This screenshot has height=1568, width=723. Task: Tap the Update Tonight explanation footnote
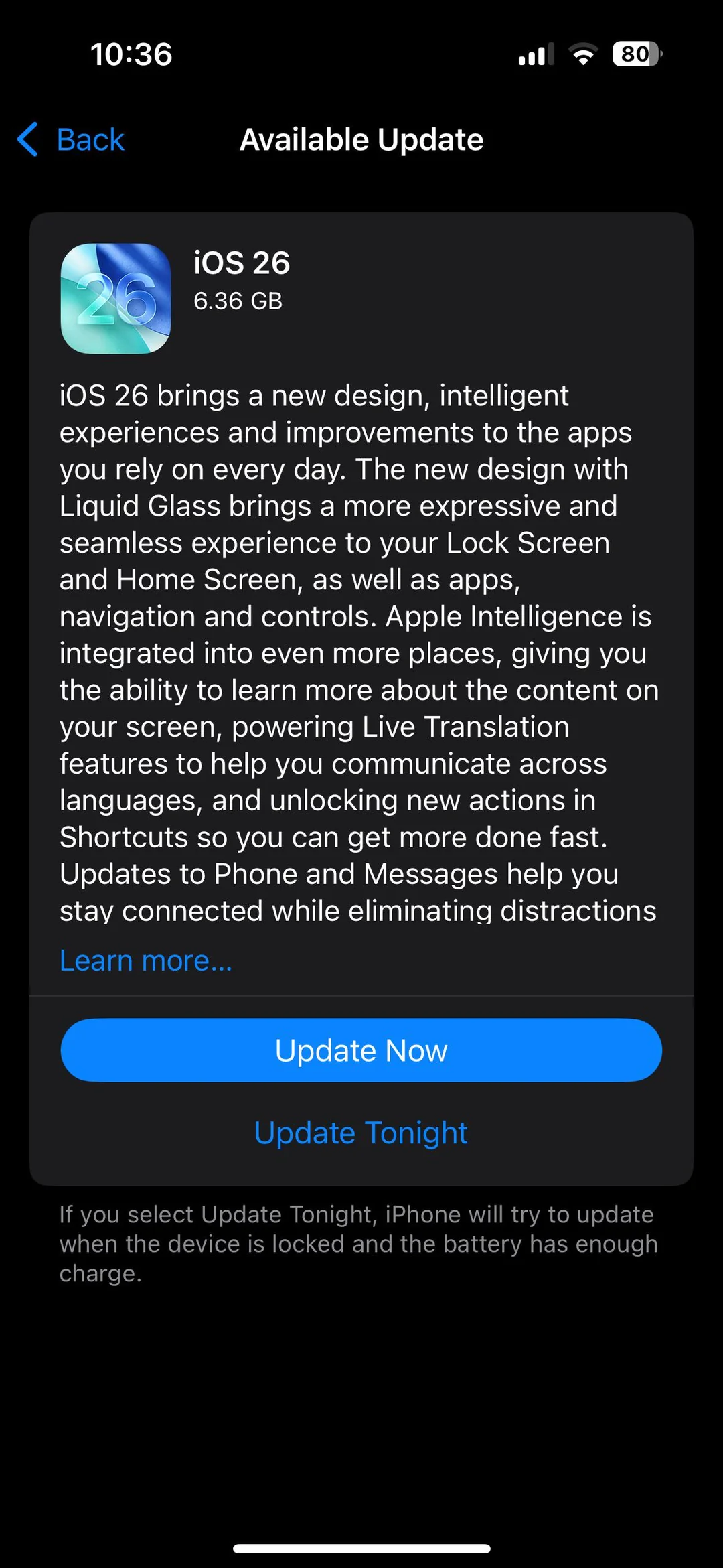pos(359,1244)
